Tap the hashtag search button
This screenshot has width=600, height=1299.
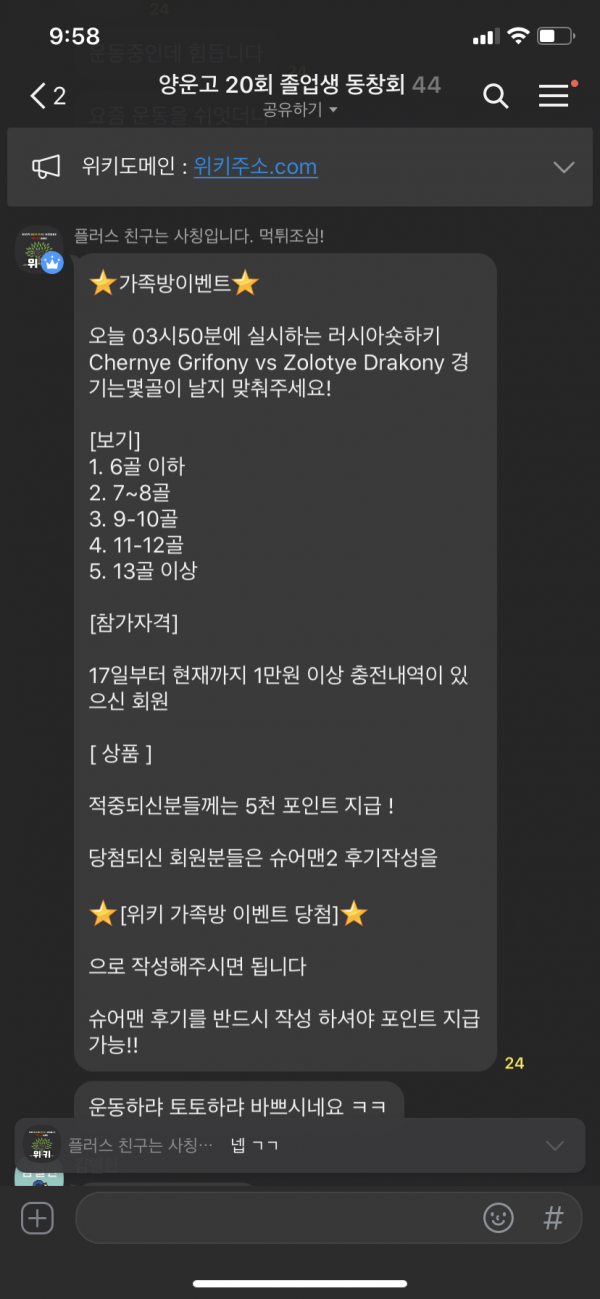pyautogui.click(x=552, y=1218)
